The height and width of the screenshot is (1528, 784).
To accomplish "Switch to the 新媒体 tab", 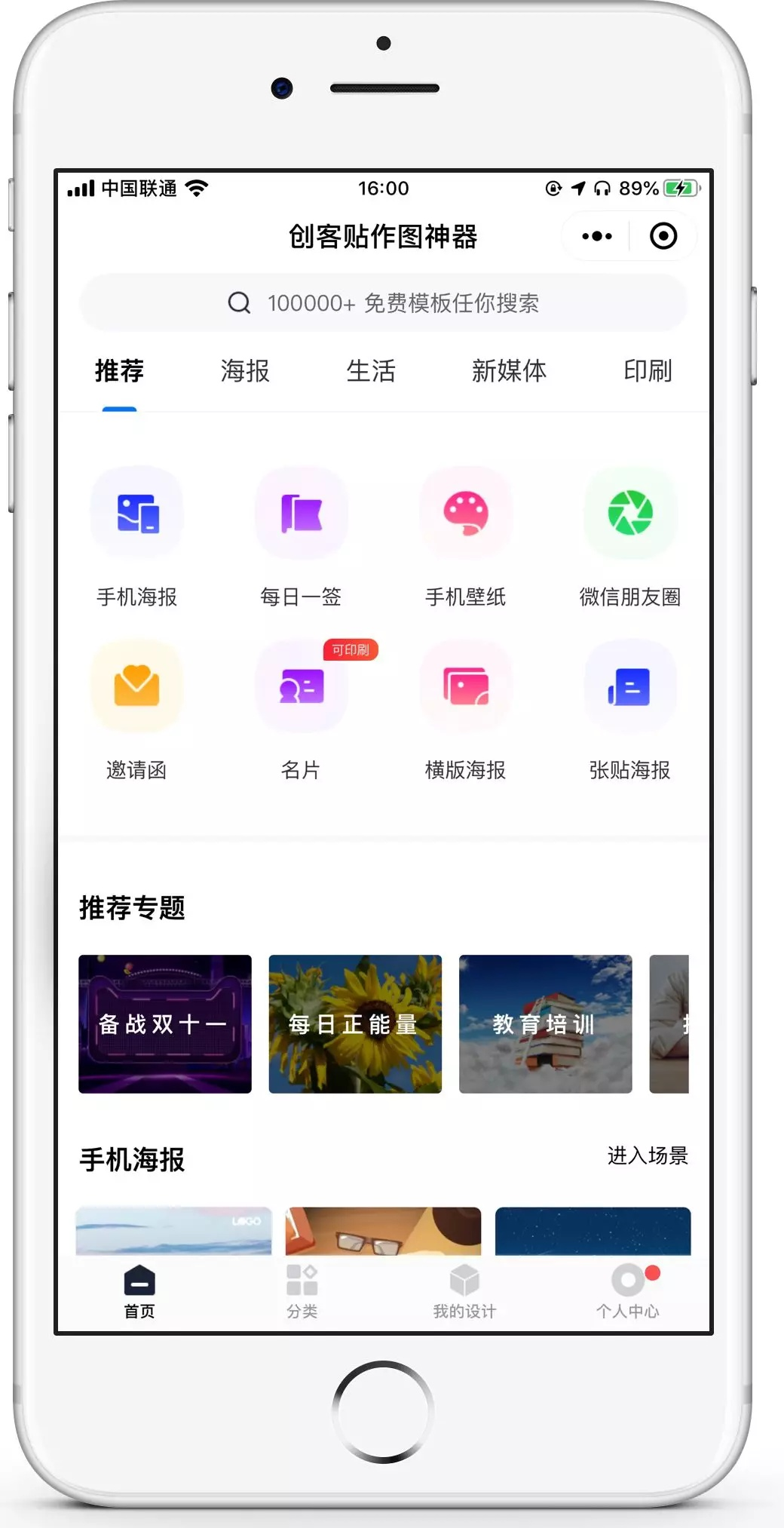I will point(510,371).
